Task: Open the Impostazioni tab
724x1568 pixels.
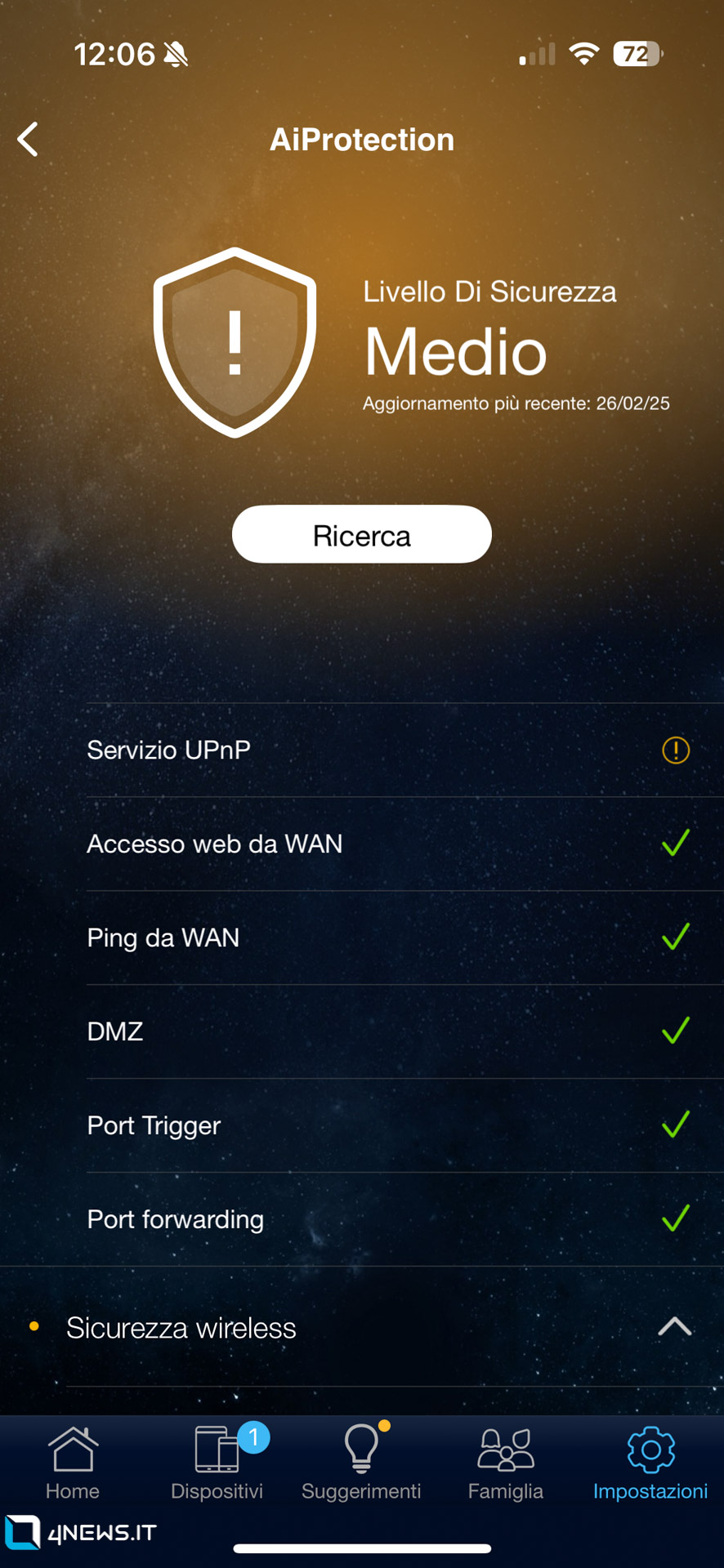Action: [x=650, y=1463]
